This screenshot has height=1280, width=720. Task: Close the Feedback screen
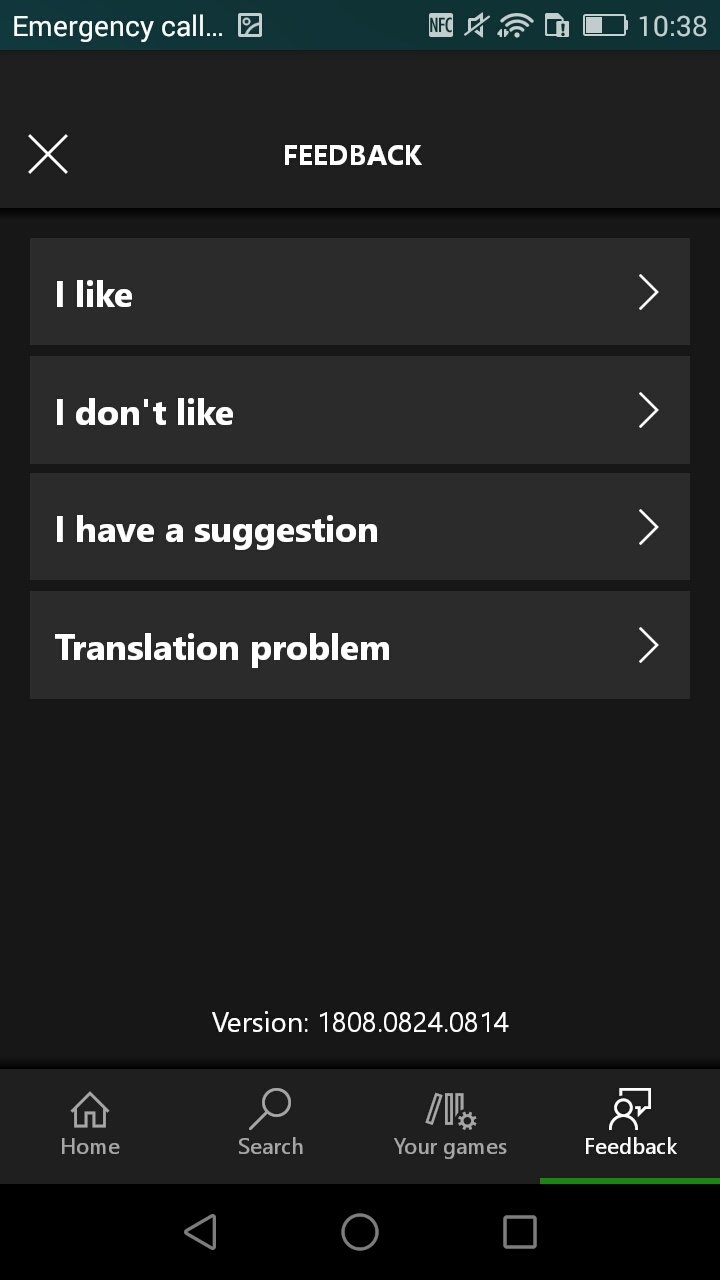point(48,155)
